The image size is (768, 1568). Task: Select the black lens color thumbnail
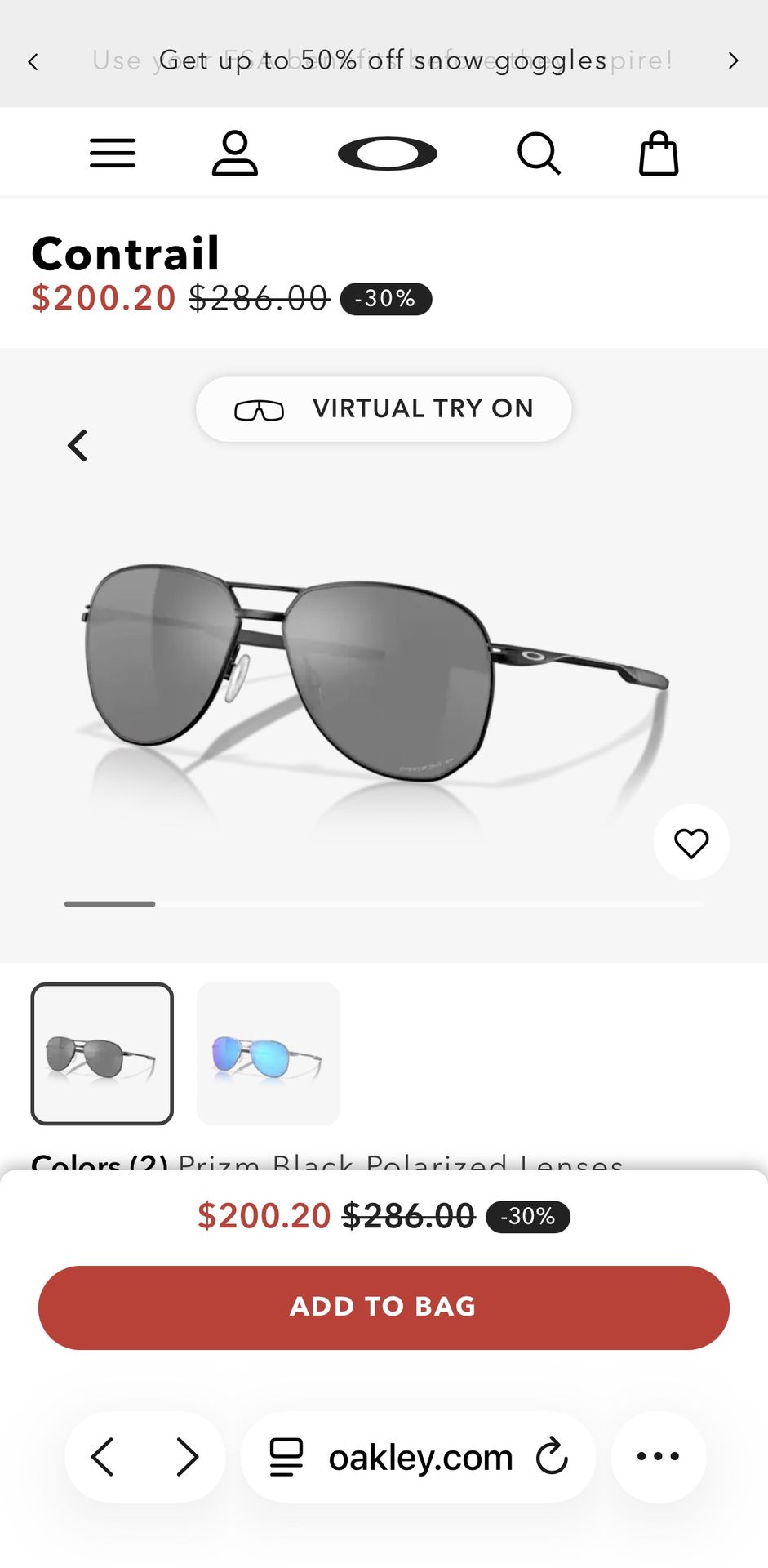tap(102, 1053)
